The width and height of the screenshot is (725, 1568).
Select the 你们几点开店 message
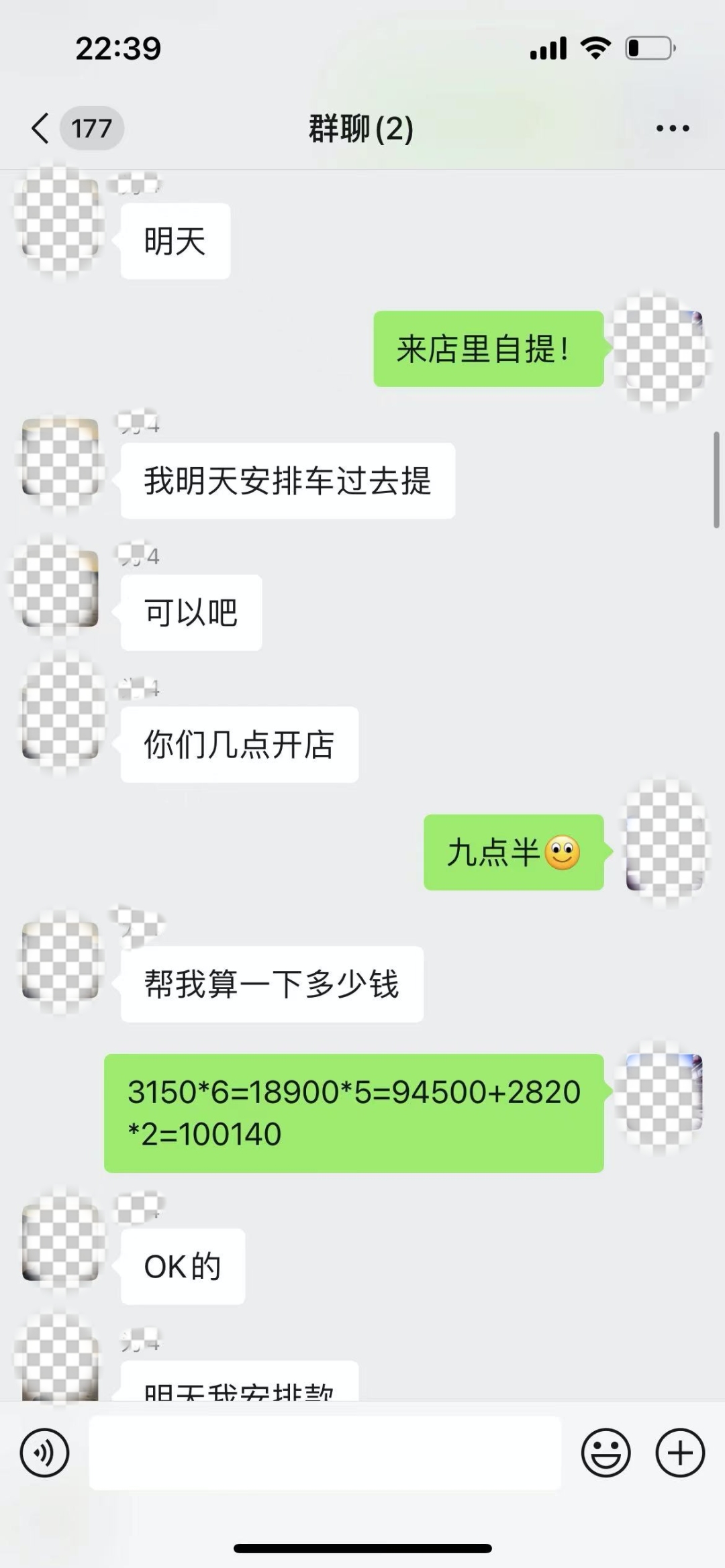click(x=239, y=743)
